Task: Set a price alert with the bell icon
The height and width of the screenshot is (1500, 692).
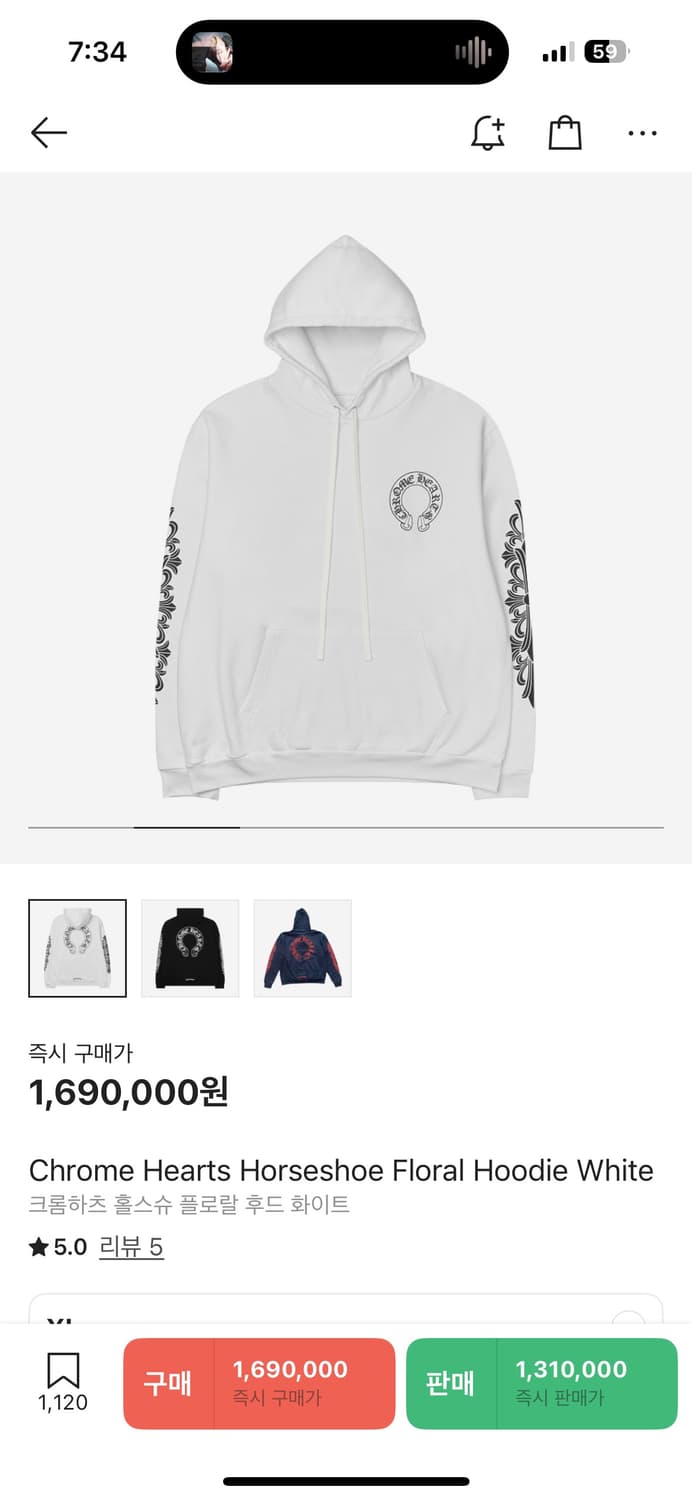Action: click(488, 133)
